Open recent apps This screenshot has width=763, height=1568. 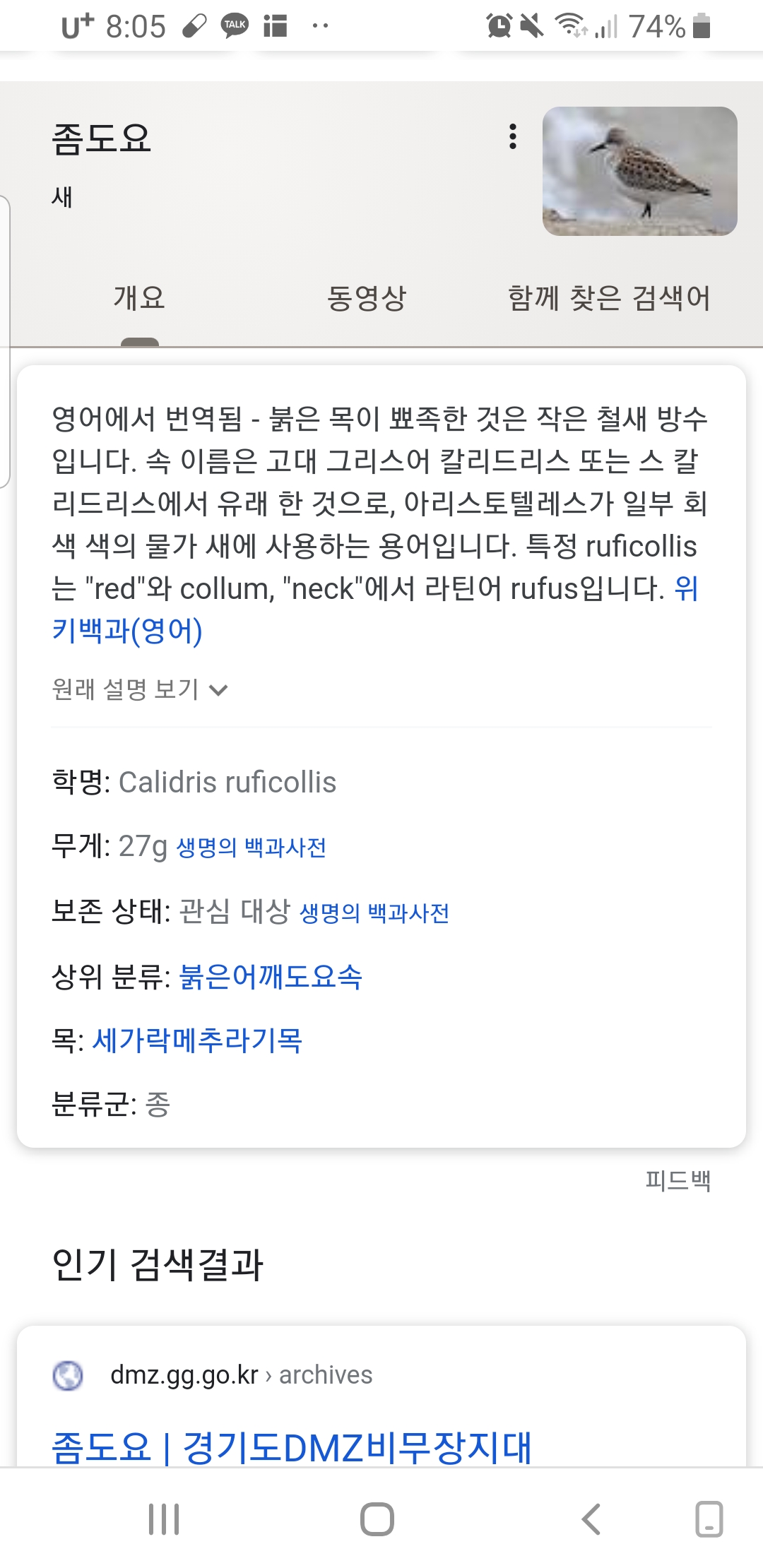[164, 1519]
